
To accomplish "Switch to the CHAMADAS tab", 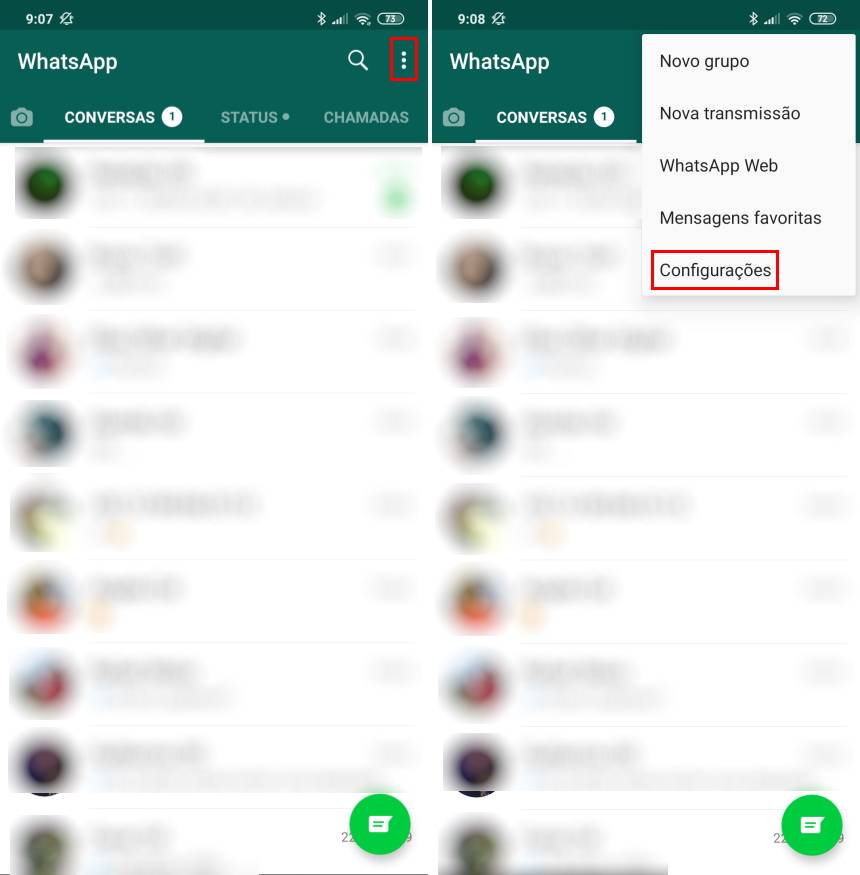I will [x=366, y=117].
